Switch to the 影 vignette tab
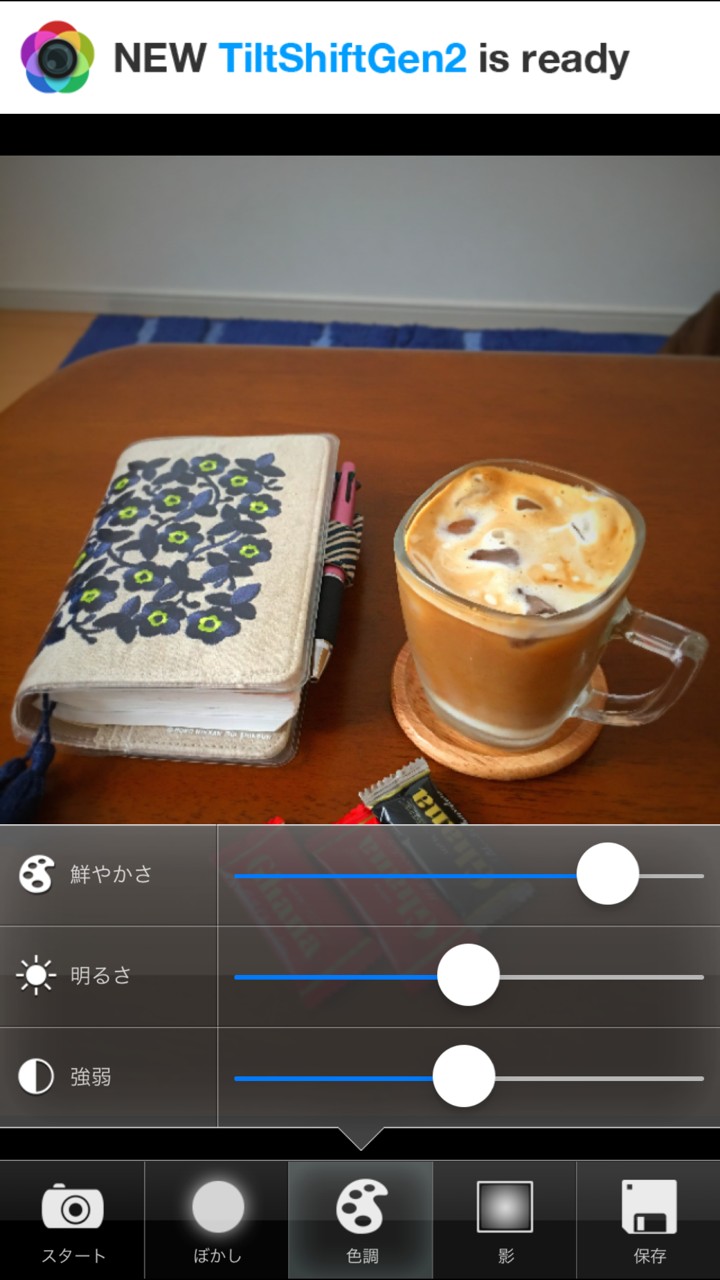 505,1221
